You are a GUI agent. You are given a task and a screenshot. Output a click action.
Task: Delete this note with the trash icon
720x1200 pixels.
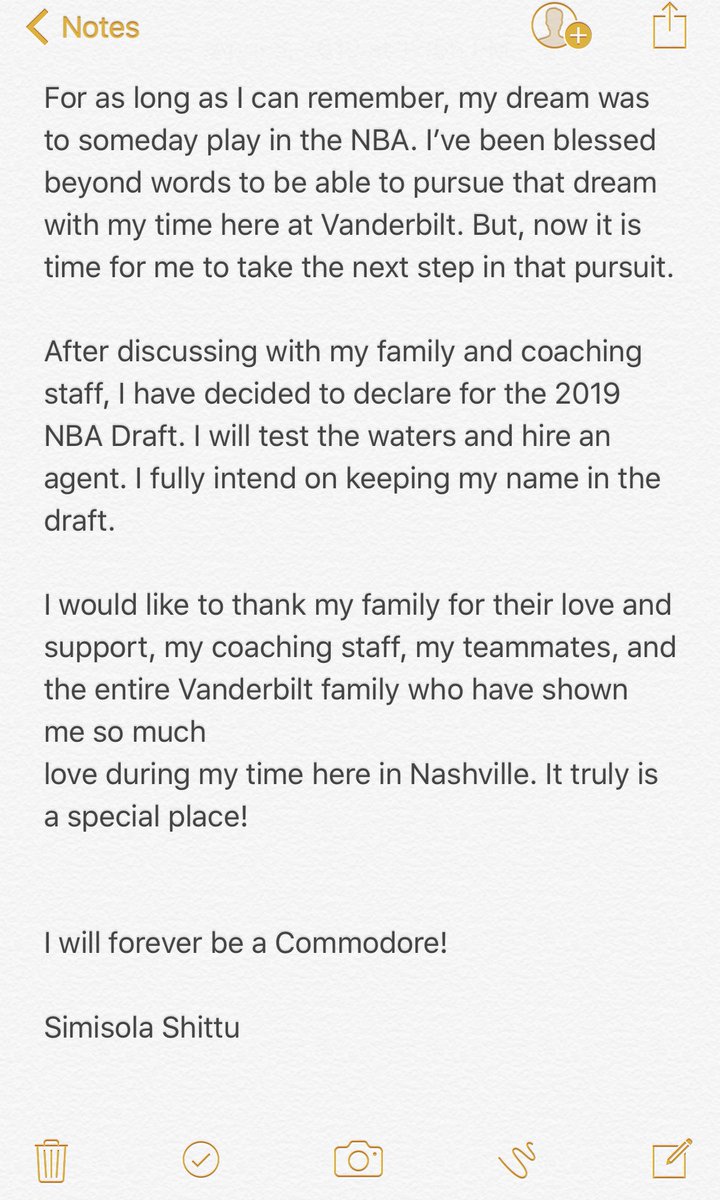tap(50, 1160)
